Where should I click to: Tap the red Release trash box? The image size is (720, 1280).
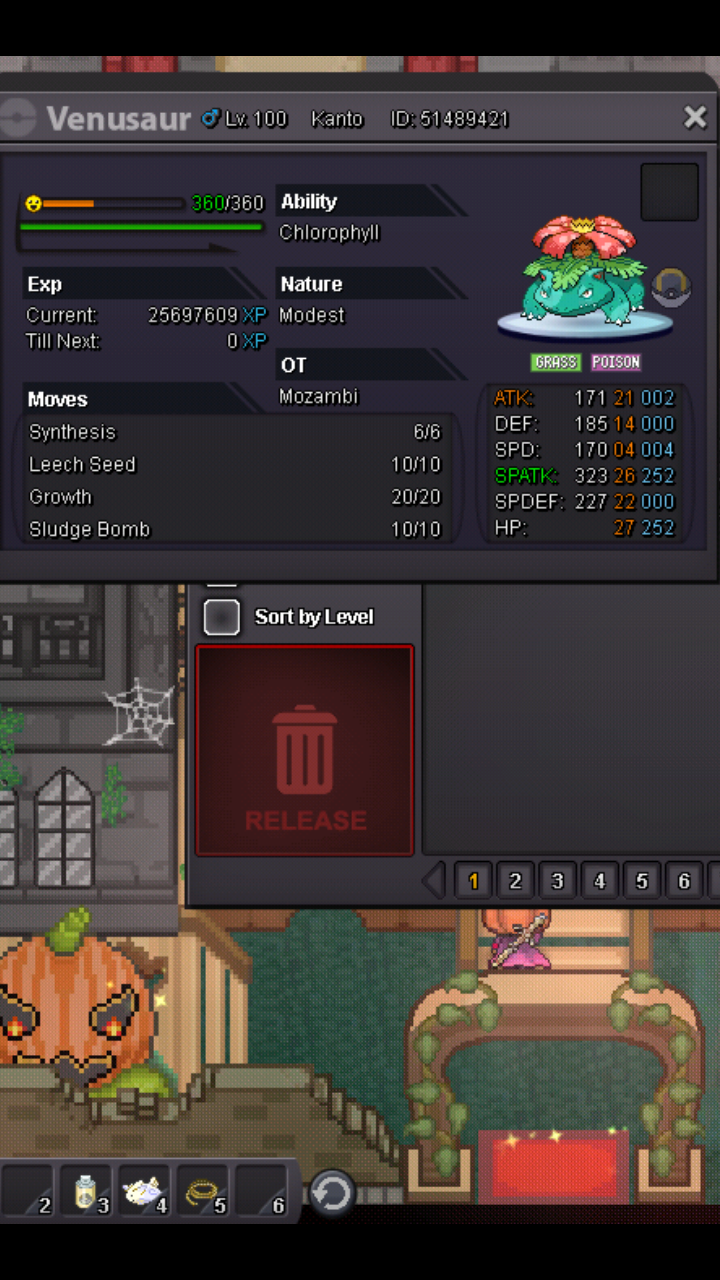pyautogui.click(x=305, y=751)
